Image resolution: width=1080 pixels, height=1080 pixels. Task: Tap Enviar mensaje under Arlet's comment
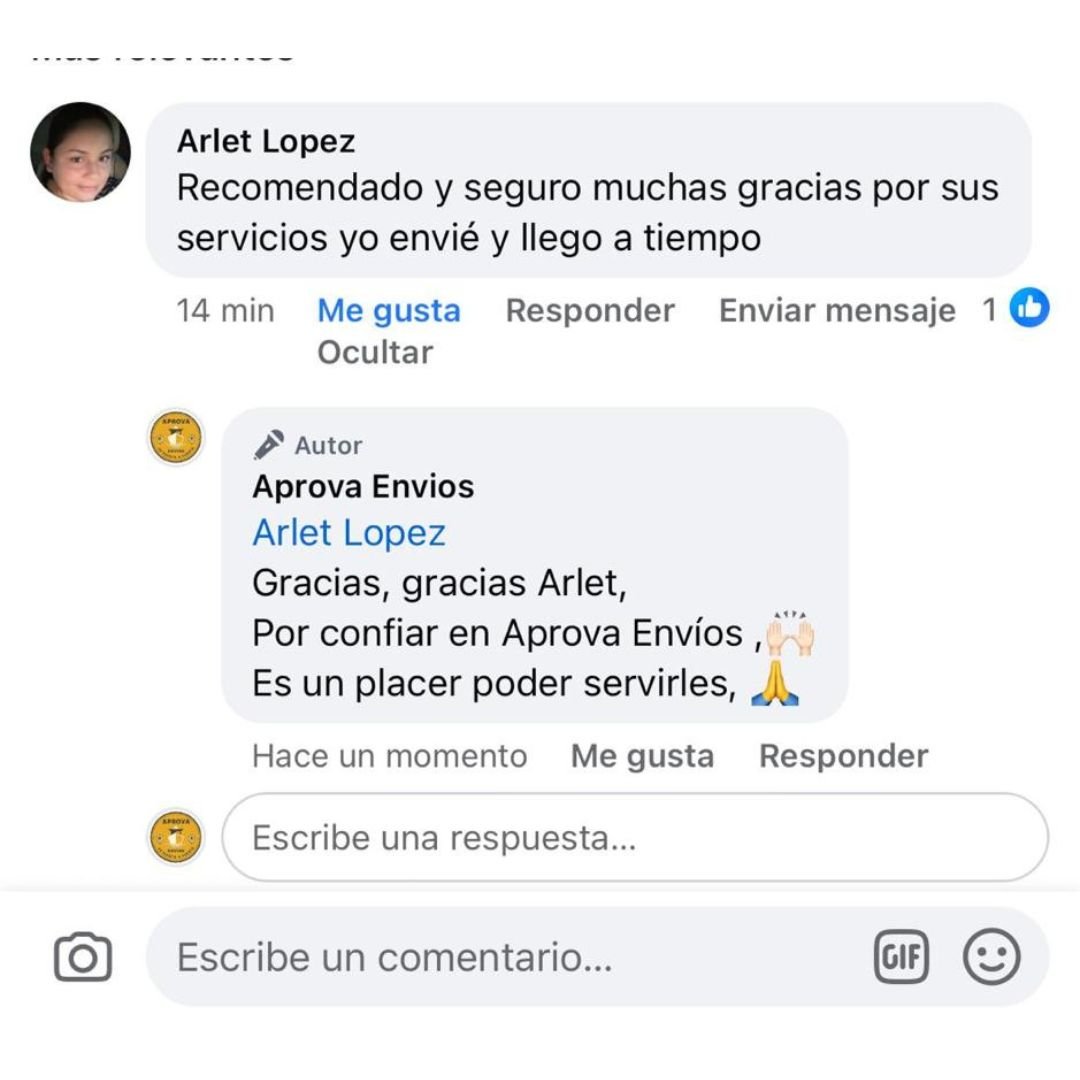[x=837, y=311]
